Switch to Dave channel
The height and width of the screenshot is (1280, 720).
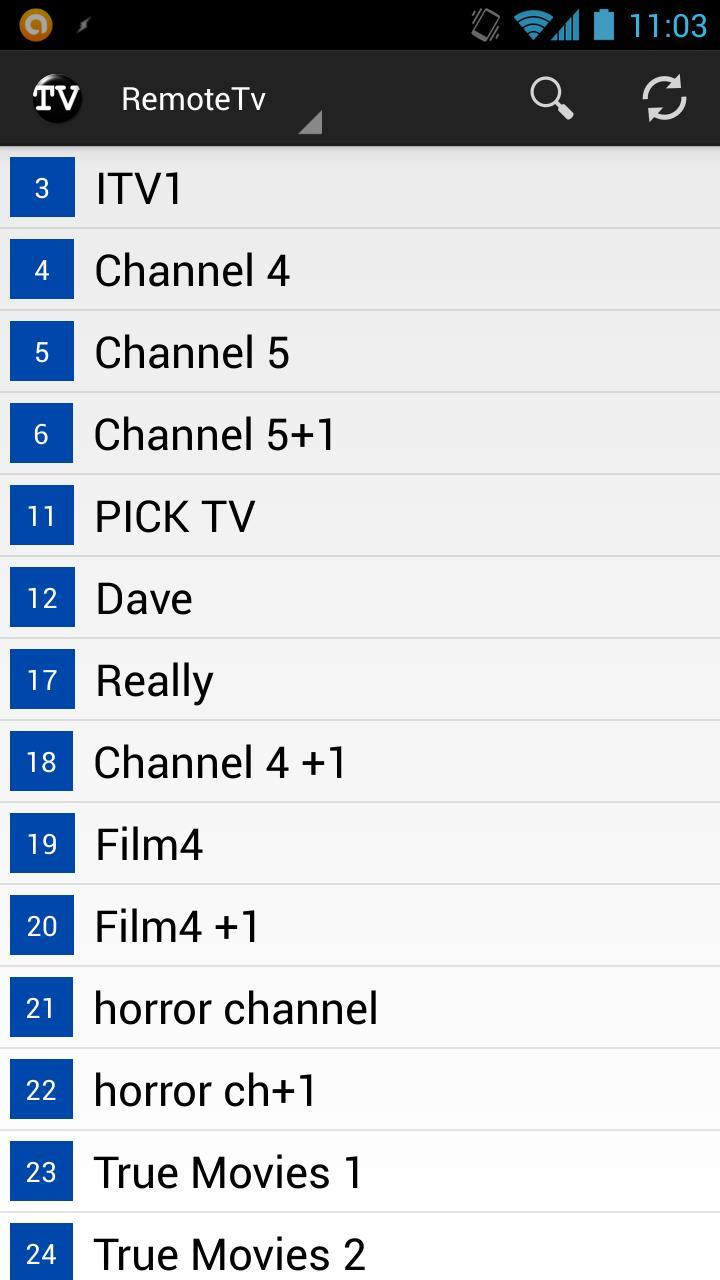(x=360, y=597)
